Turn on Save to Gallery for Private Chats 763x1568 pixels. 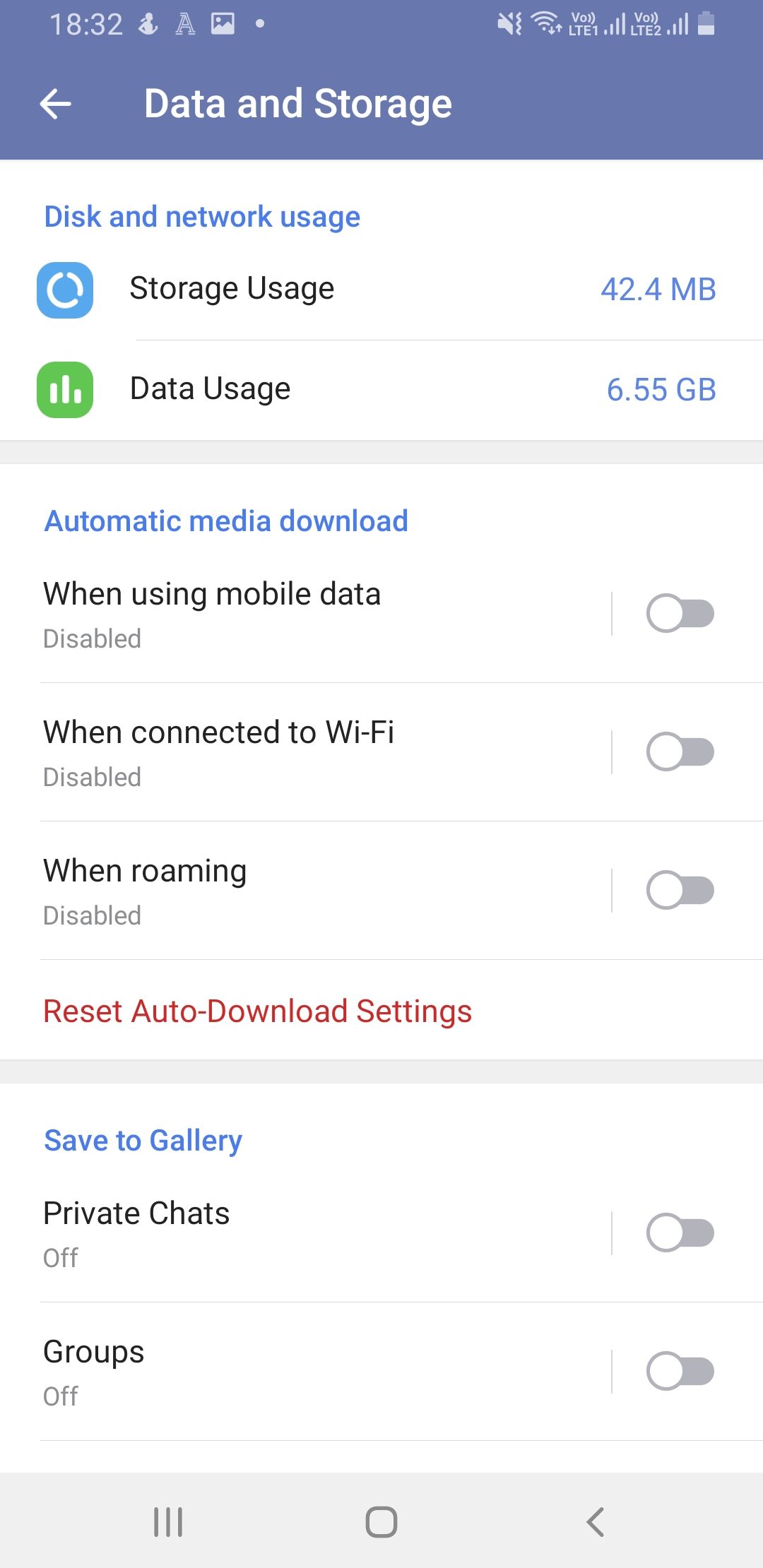680,1233
